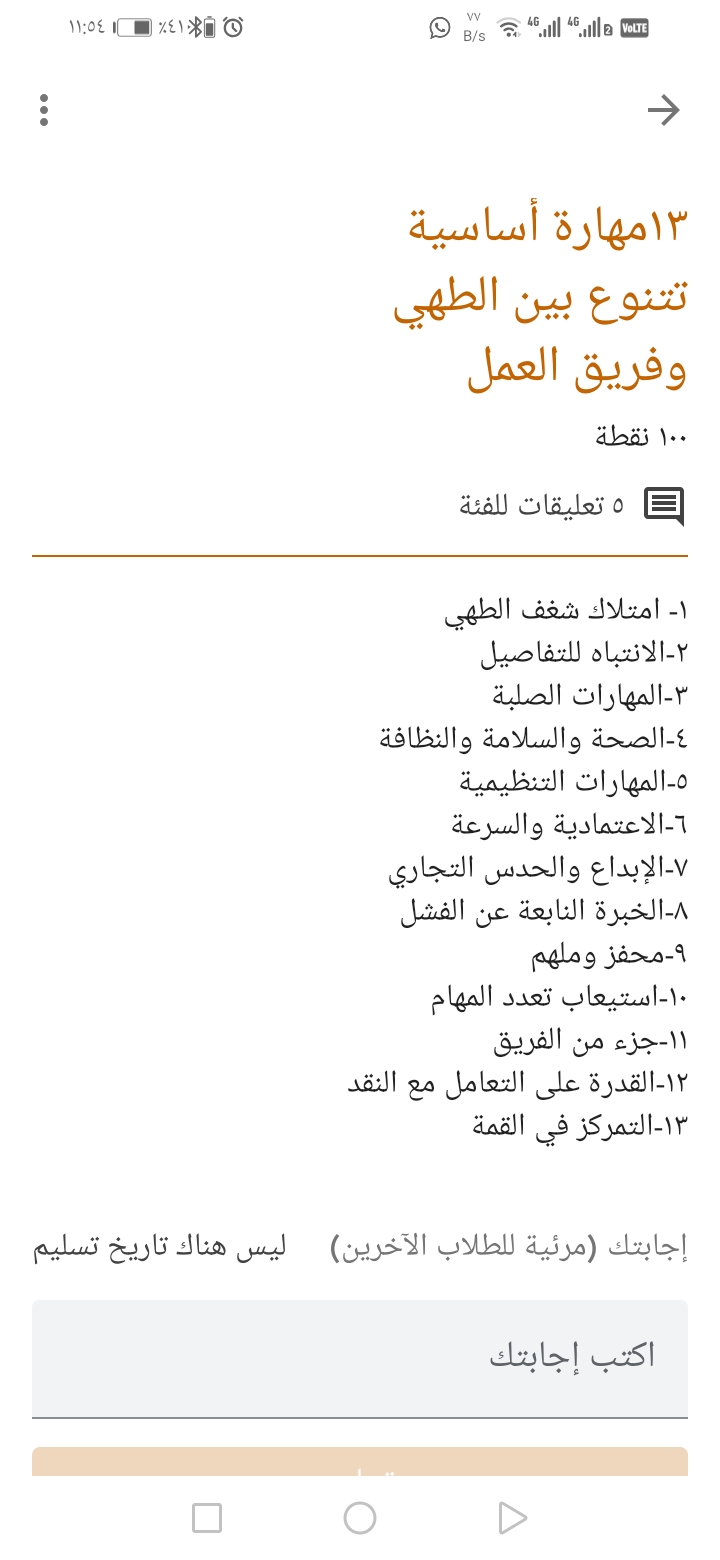Tap the back arrow at top
The image size is (720, 1560).
pos(663,110)
